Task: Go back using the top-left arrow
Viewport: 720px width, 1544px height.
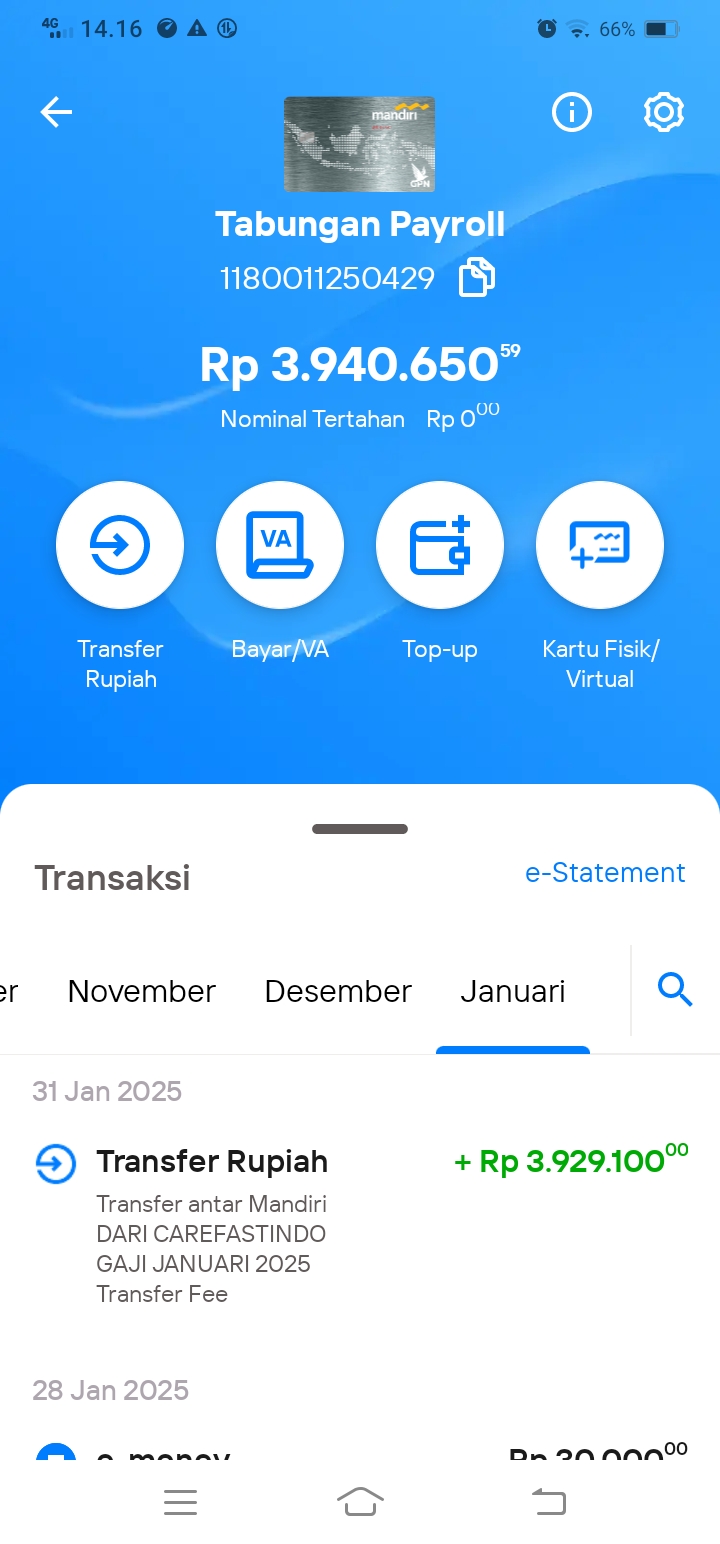Action: point(56,113)
